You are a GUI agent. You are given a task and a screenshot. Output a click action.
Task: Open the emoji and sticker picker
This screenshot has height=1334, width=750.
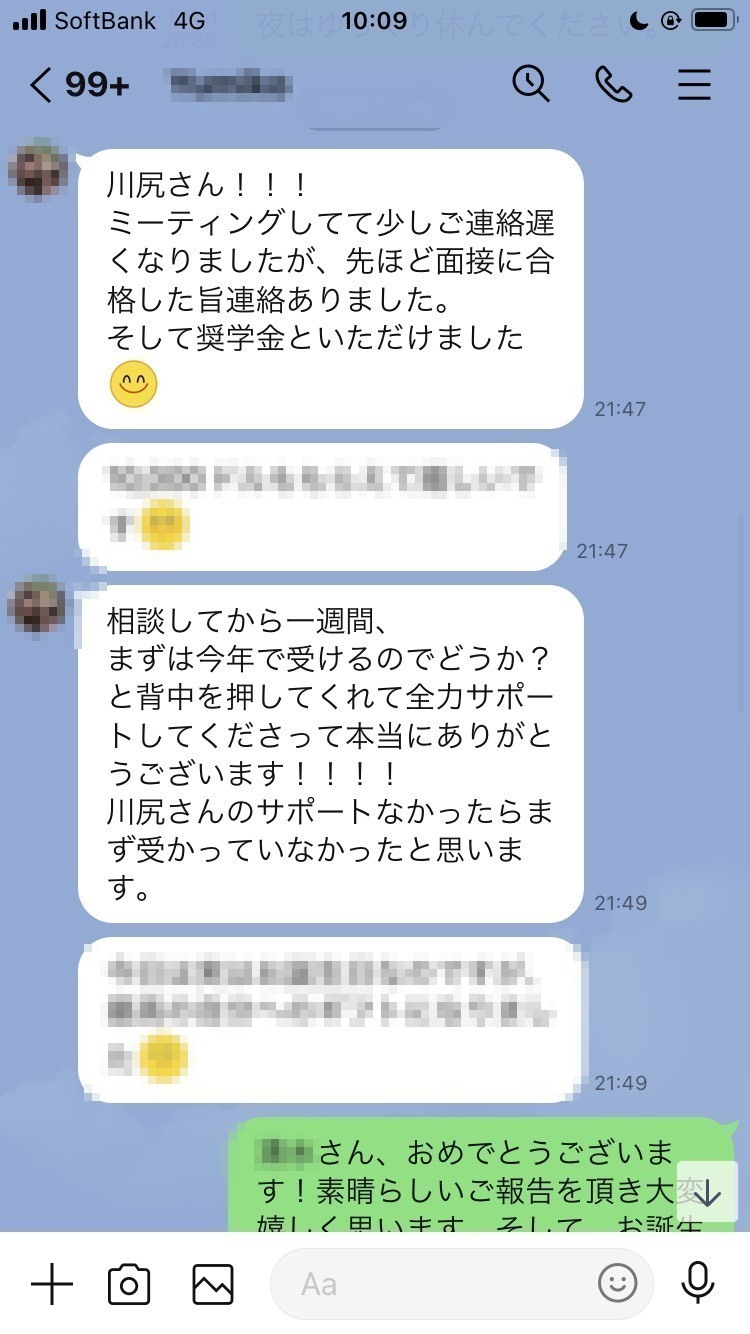coord(617,1282)
